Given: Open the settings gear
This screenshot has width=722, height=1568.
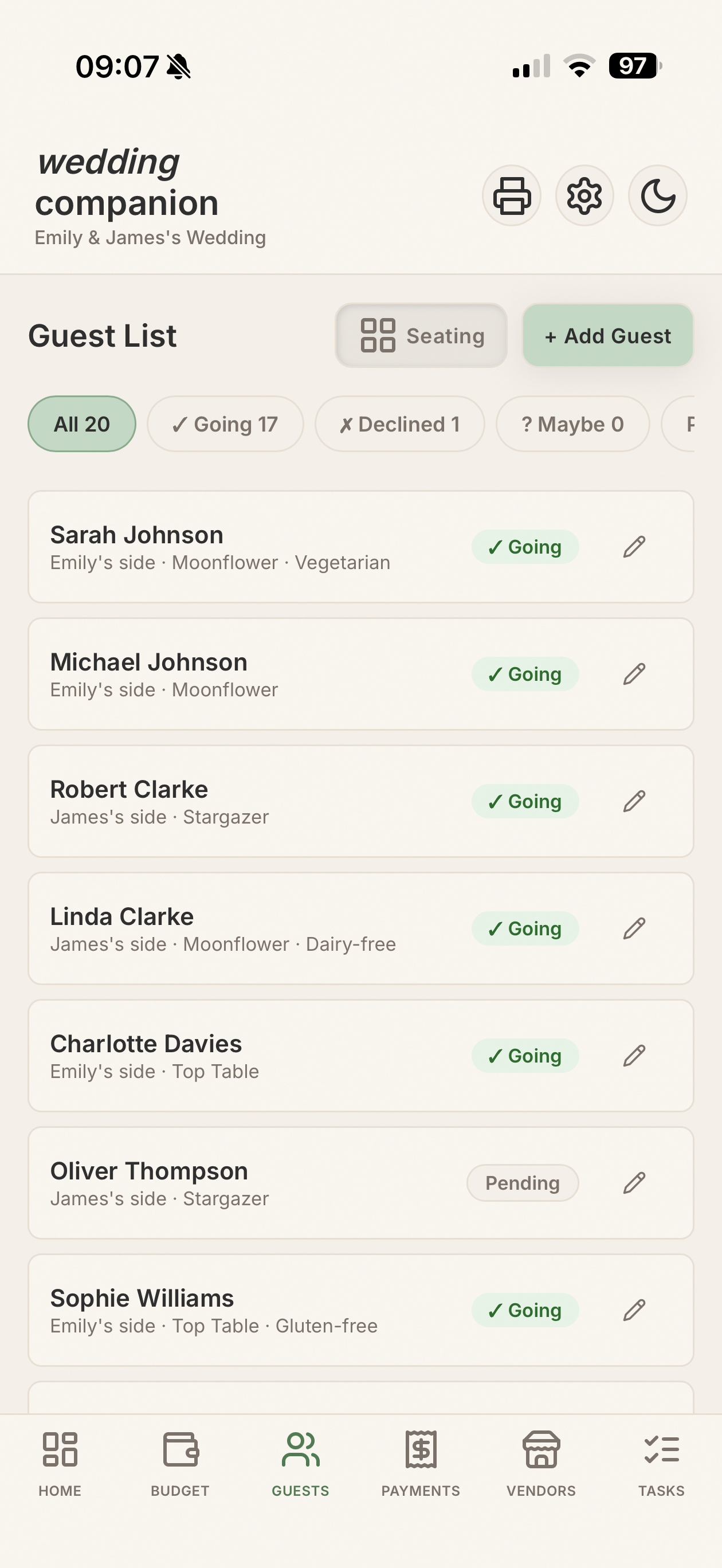Looking at the screenshot, I should pyautogui.click(x=584, y=195).
